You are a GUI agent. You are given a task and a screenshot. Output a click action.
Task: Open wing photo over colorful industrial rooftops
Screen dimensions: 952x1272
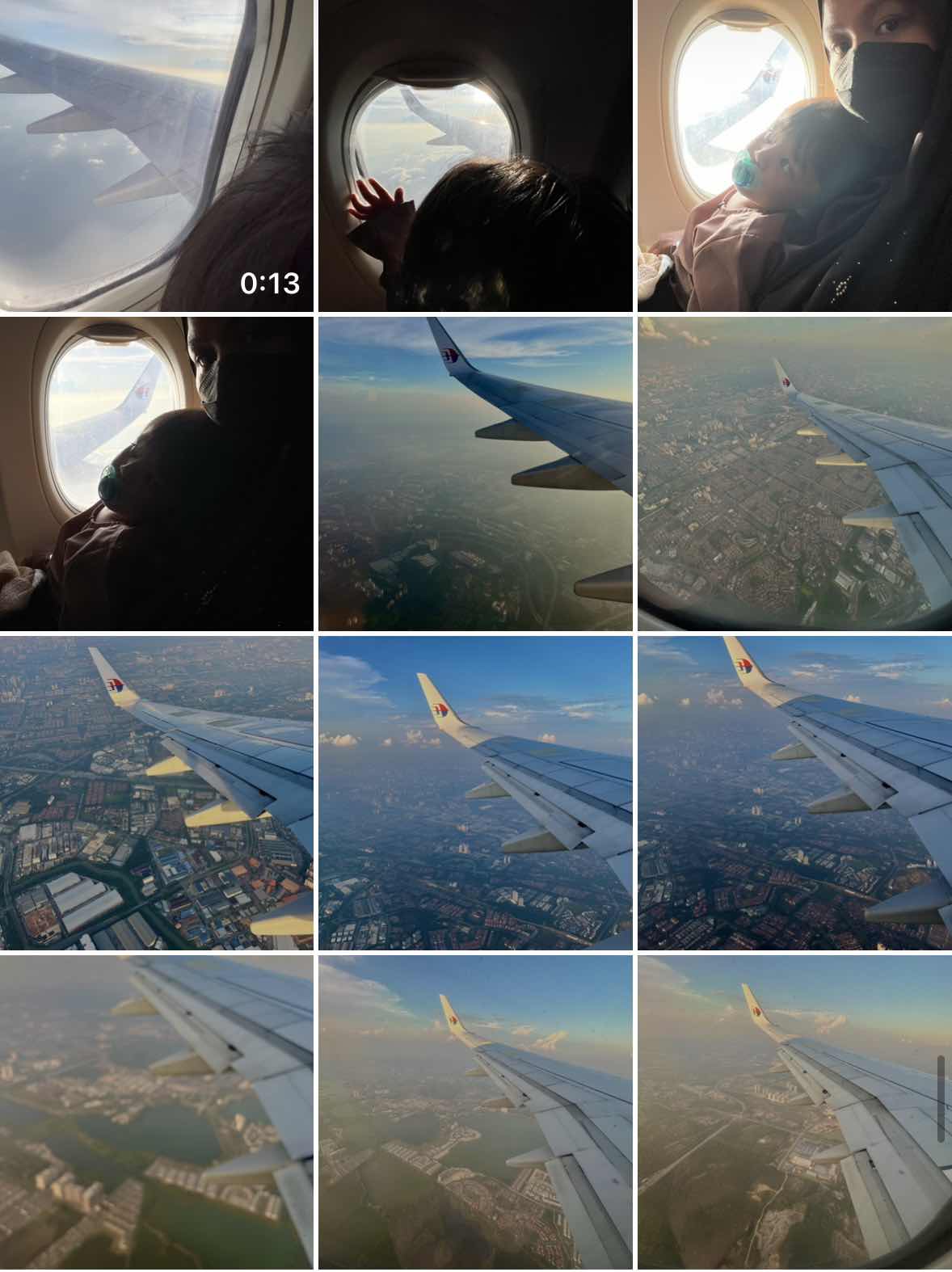click(156, 793)
